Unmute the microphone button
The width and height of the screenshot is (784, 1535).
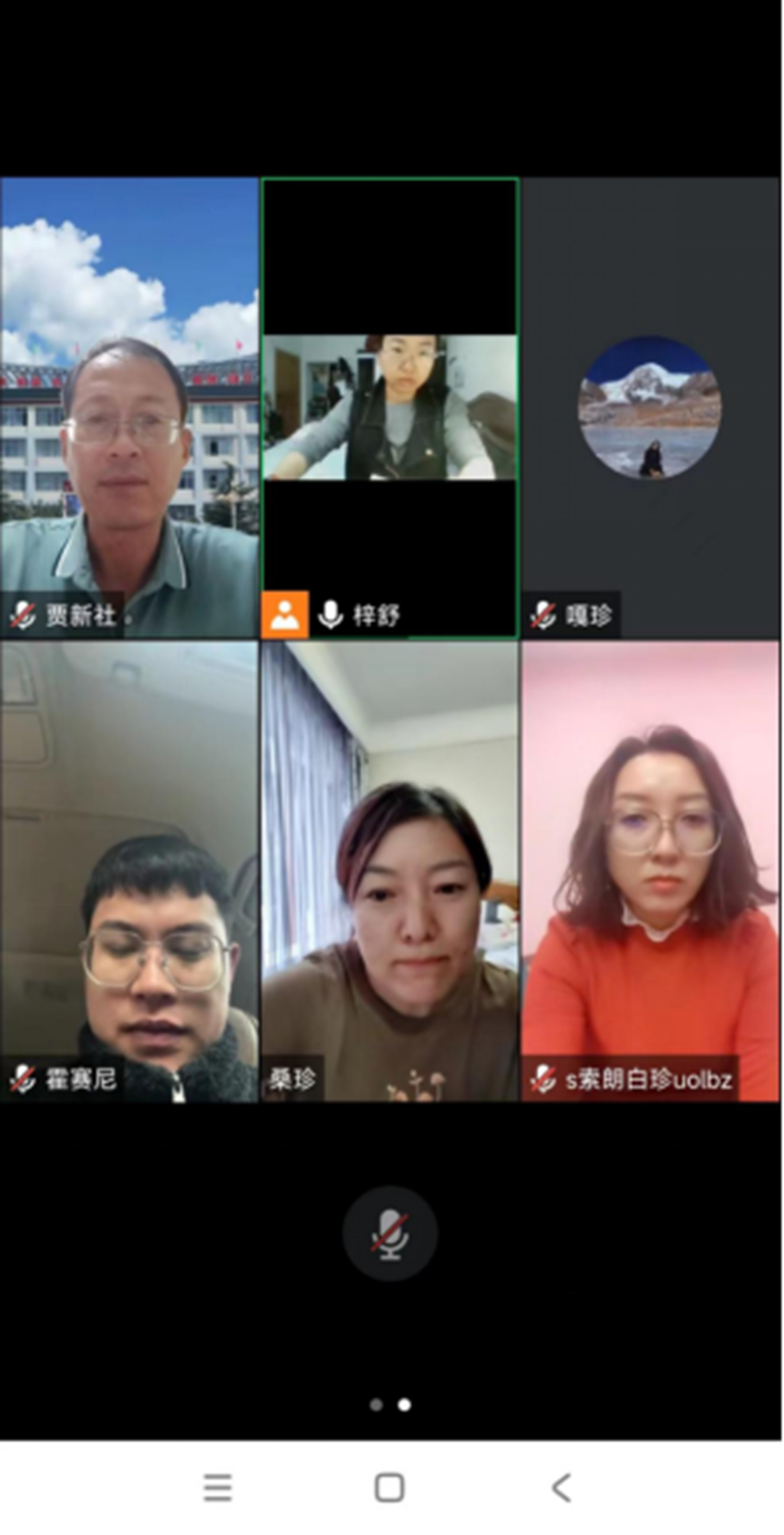coord(390,1234)
